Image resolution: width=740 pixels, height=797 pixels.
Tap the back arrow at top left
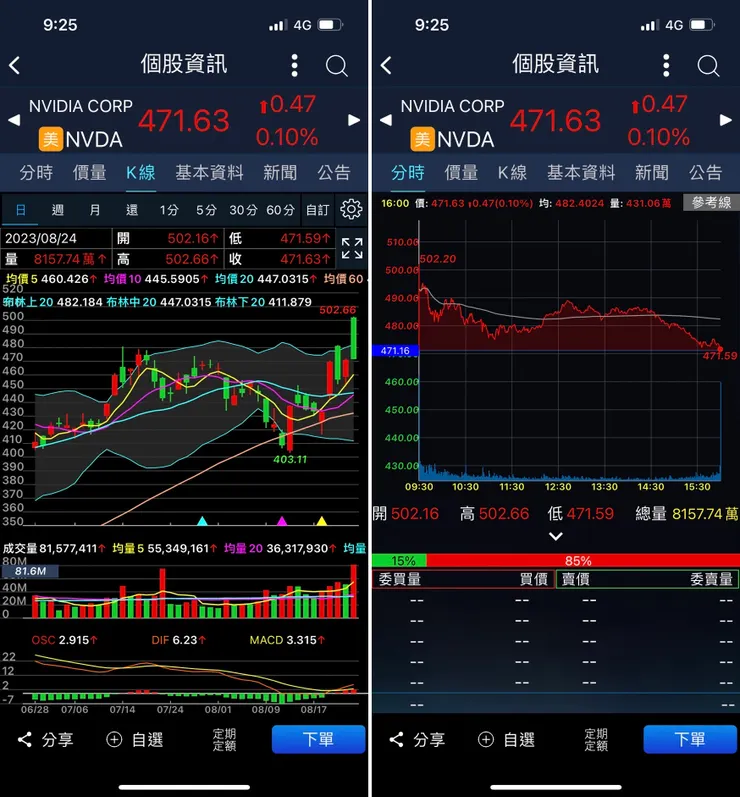(x=15, y=65)
